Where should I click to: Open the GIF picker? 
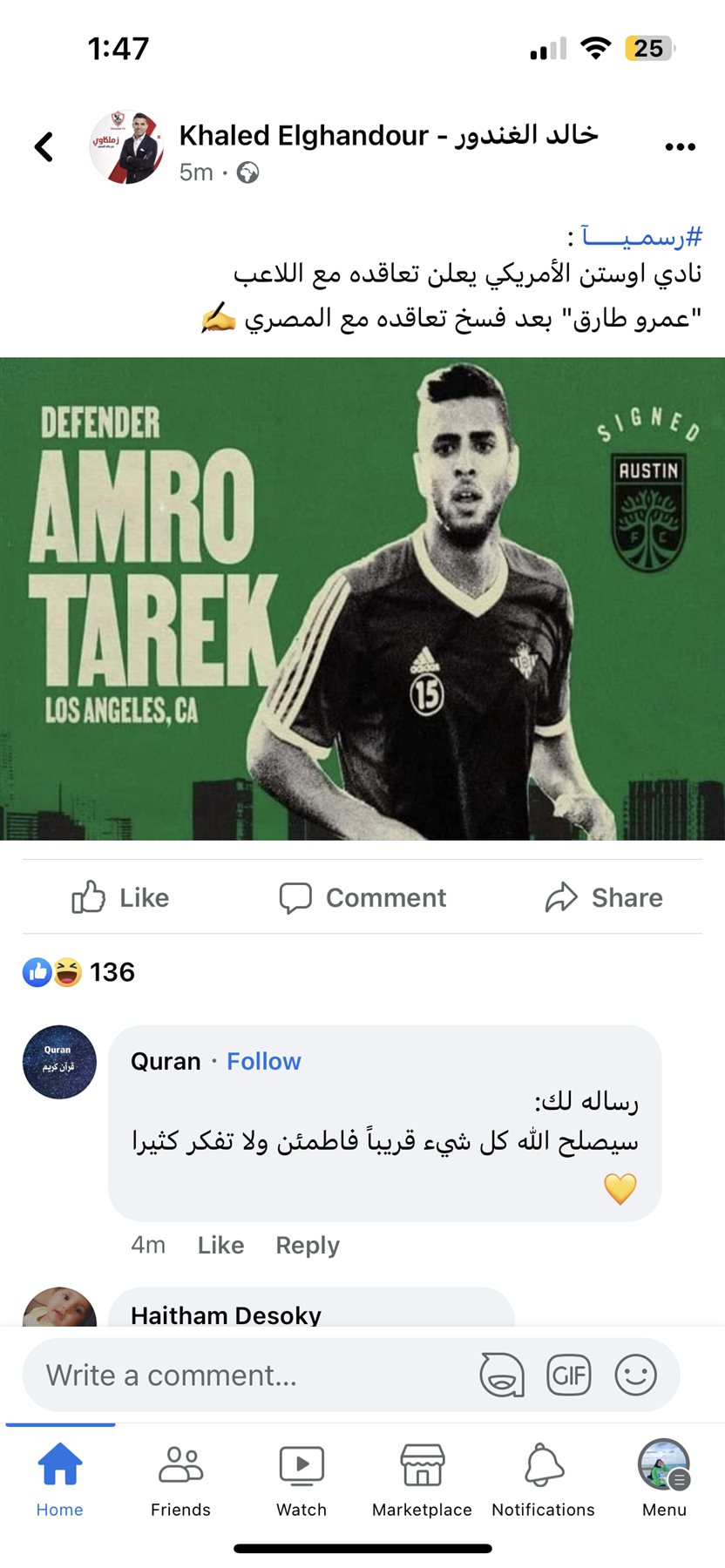click(568, 1375)
